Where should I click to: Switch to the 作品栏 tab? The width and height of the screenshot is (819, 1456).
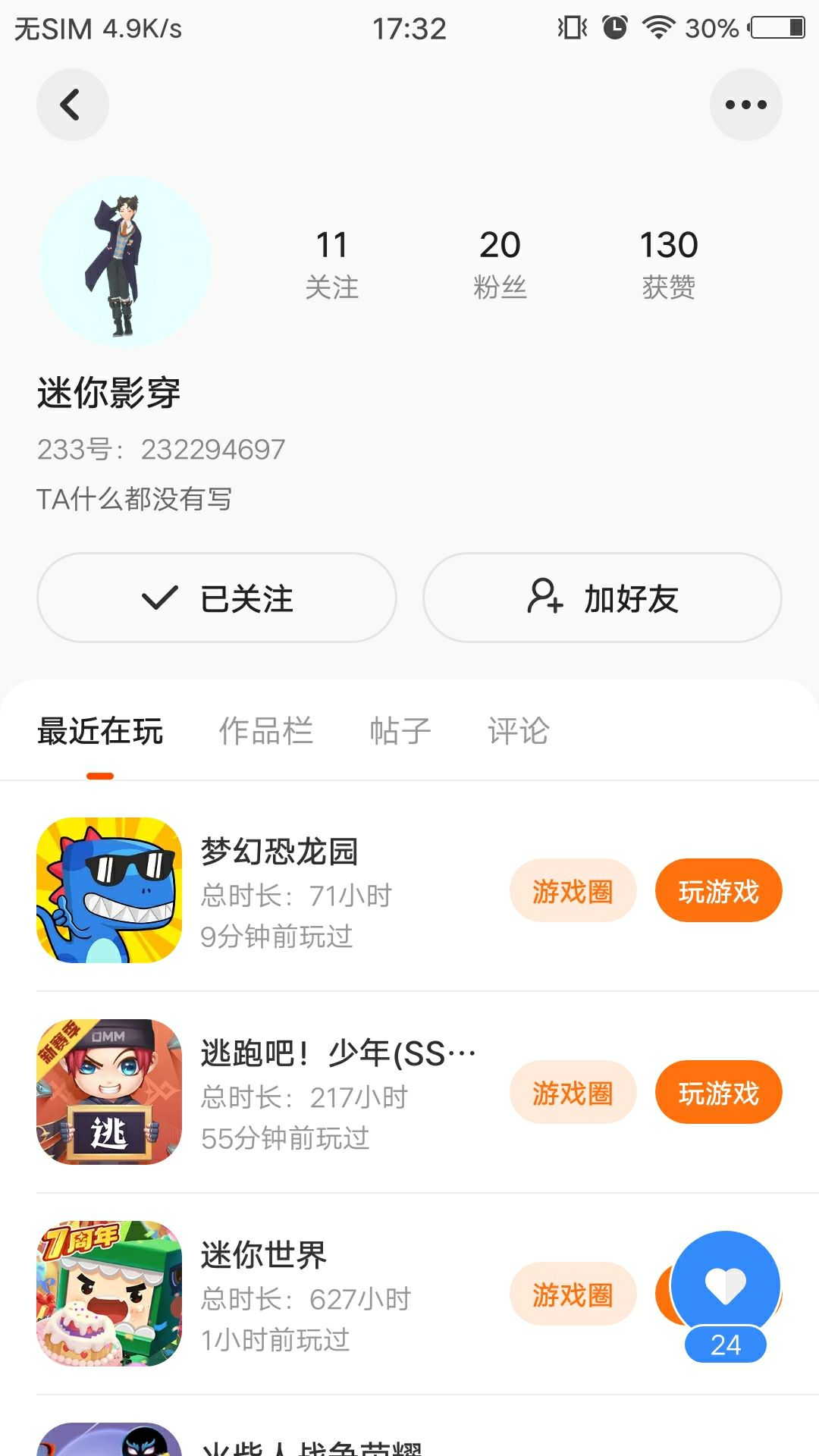[265, 731]
